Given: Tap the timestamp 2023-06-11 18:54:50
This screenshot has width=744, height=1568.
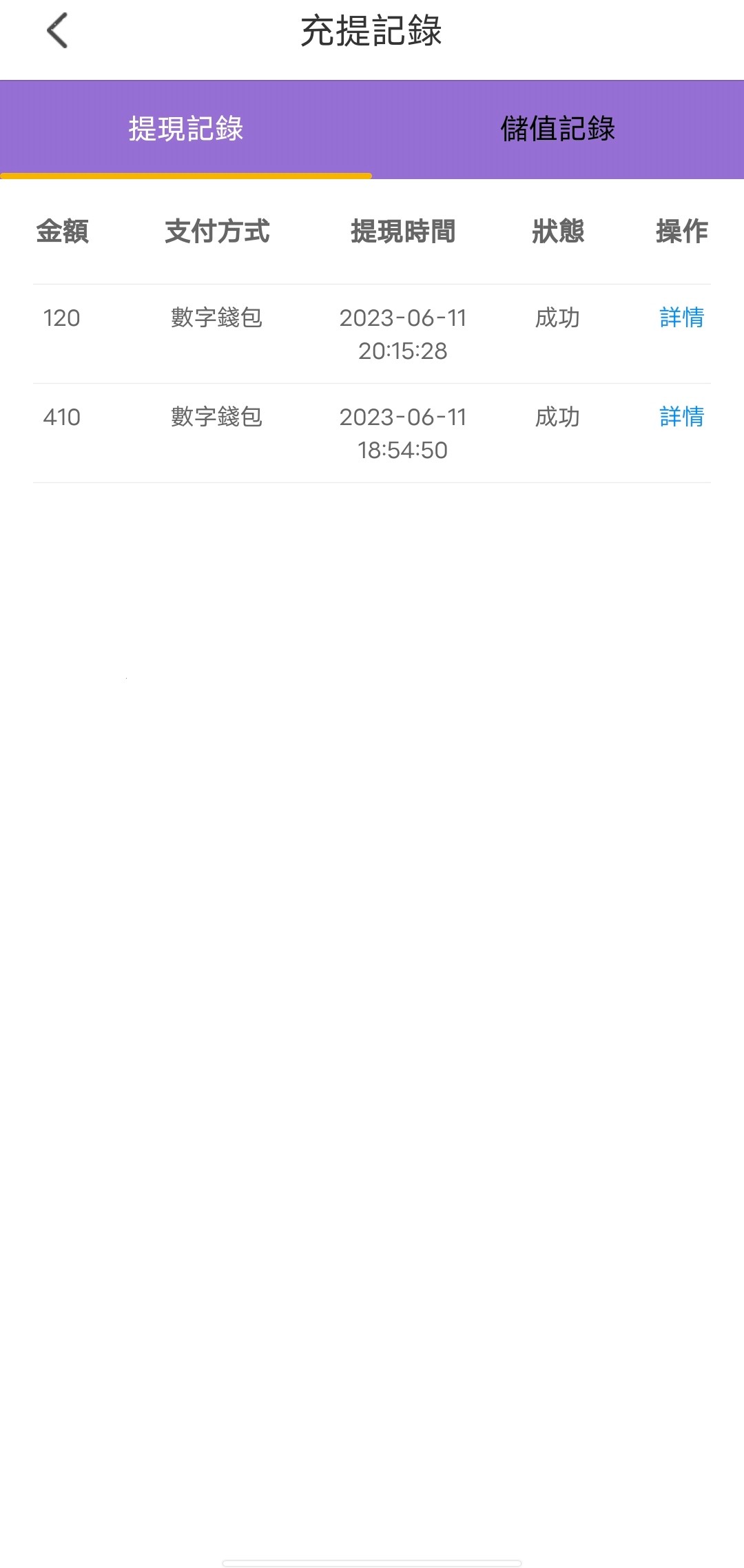Looking at the screenshot, I should (x=404, y=433).
